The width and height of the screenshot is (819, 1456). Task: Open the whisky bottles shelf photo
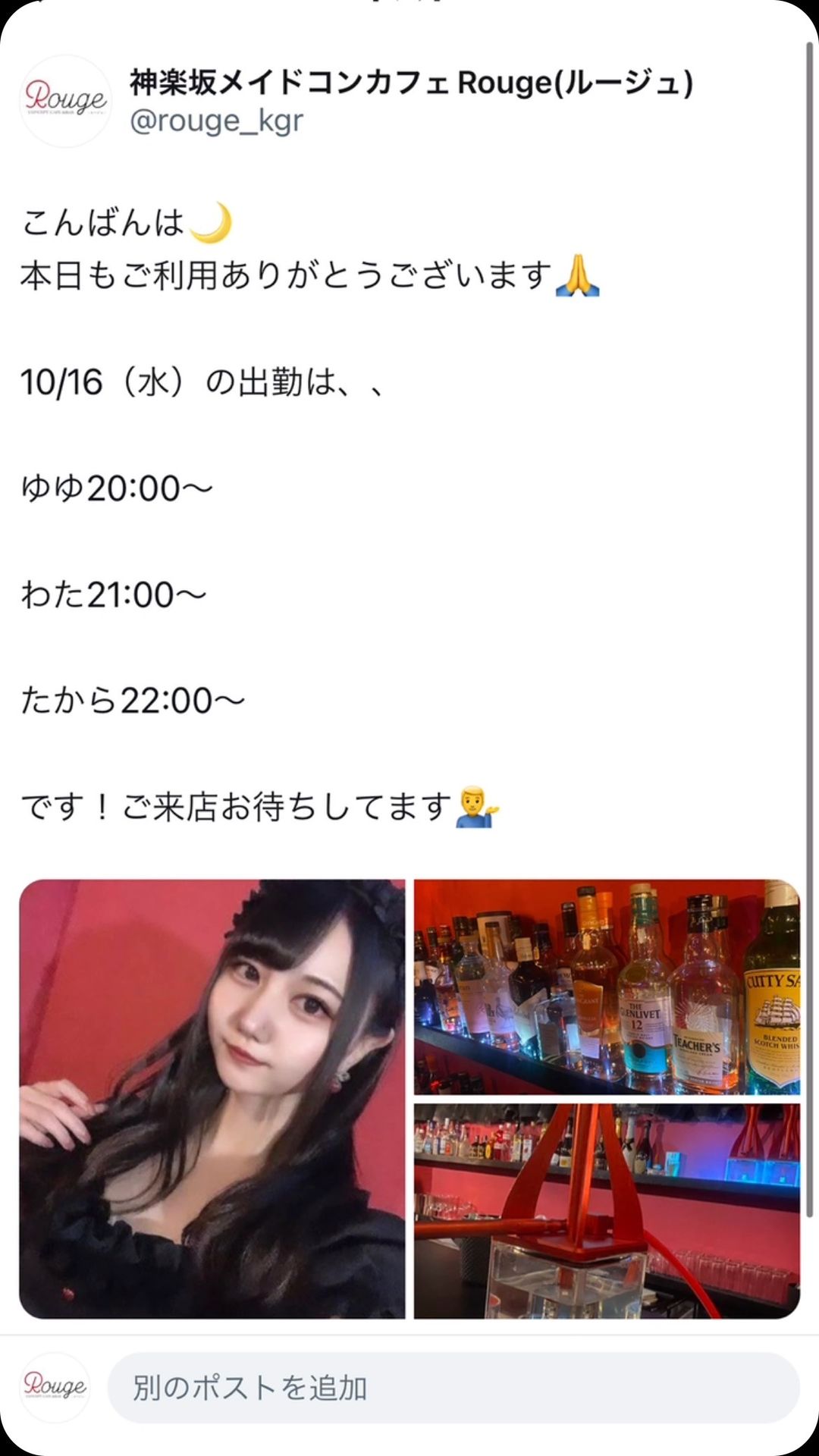pyautogui.click(x=607, y=986)
